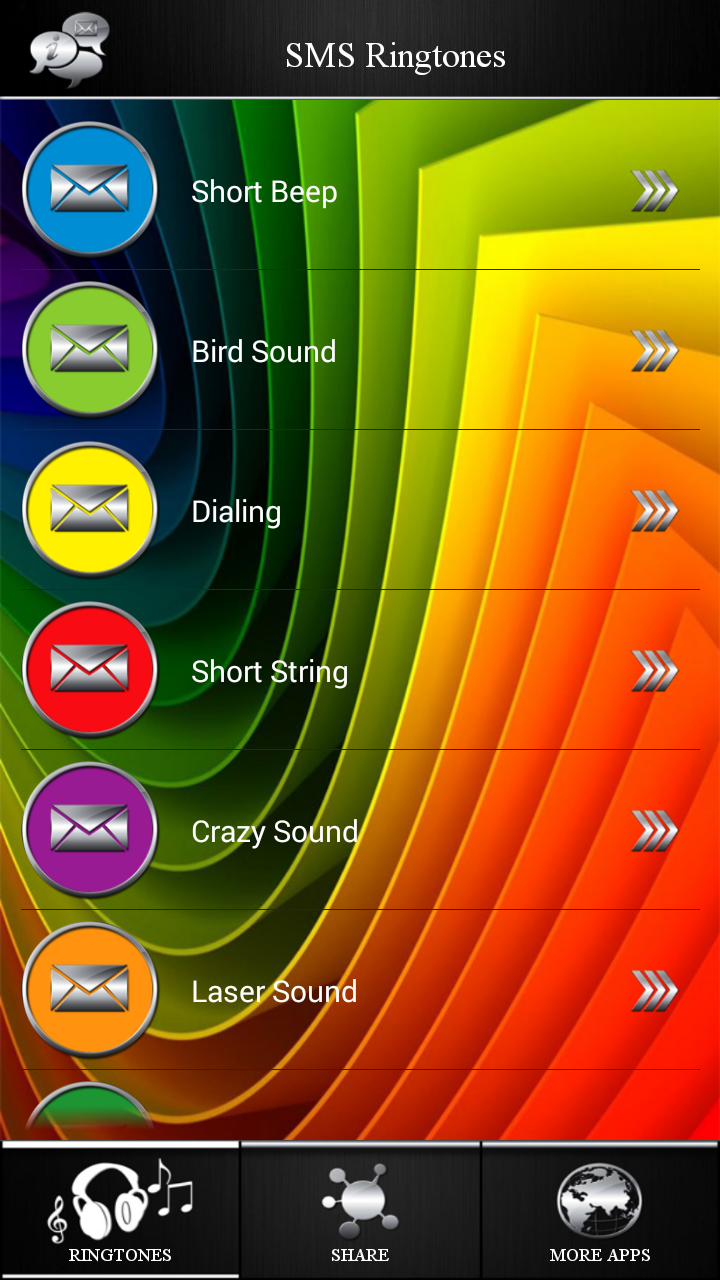Tap the arrows next to Dialing

pos(655,511)
